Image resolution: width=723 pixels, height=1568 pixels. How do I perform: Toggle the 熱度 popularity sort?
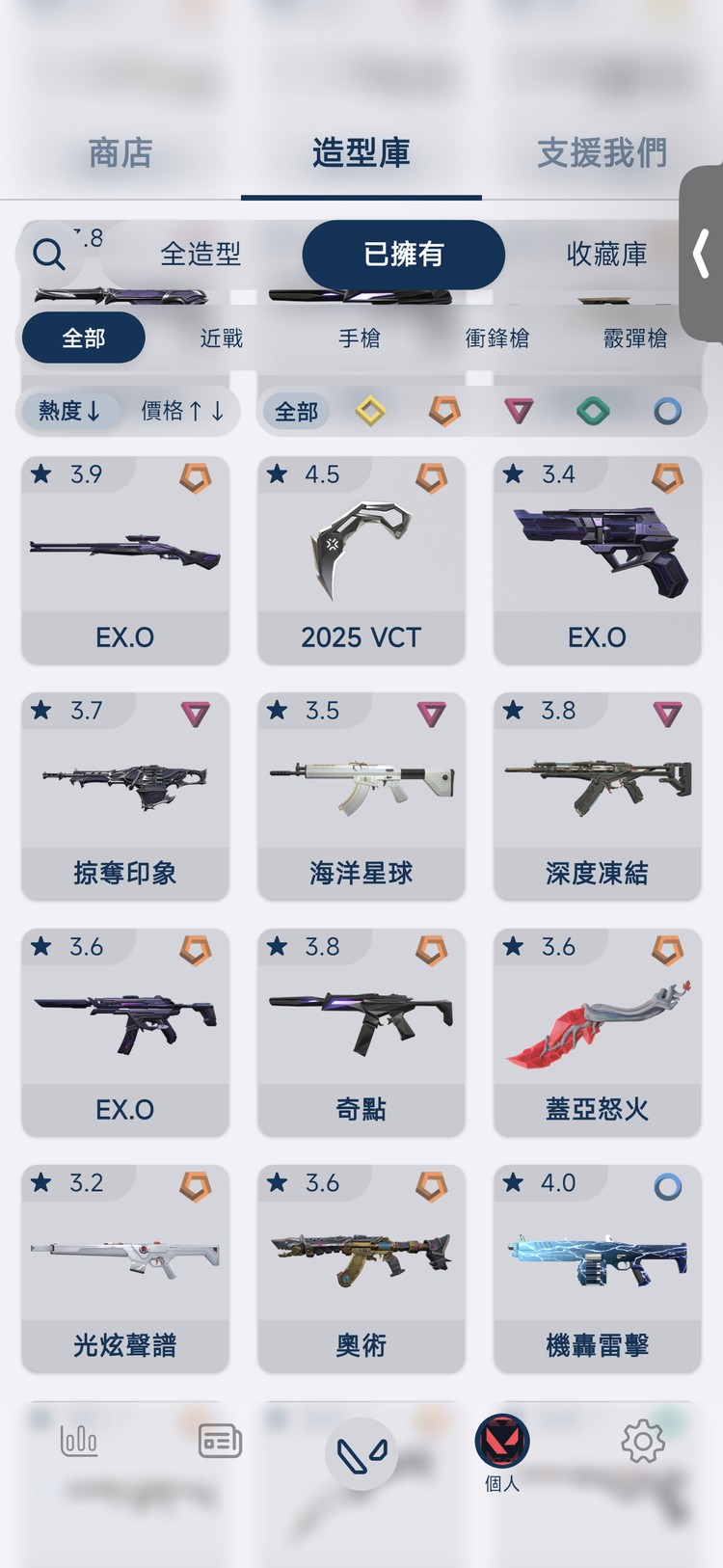click(70, 410)
